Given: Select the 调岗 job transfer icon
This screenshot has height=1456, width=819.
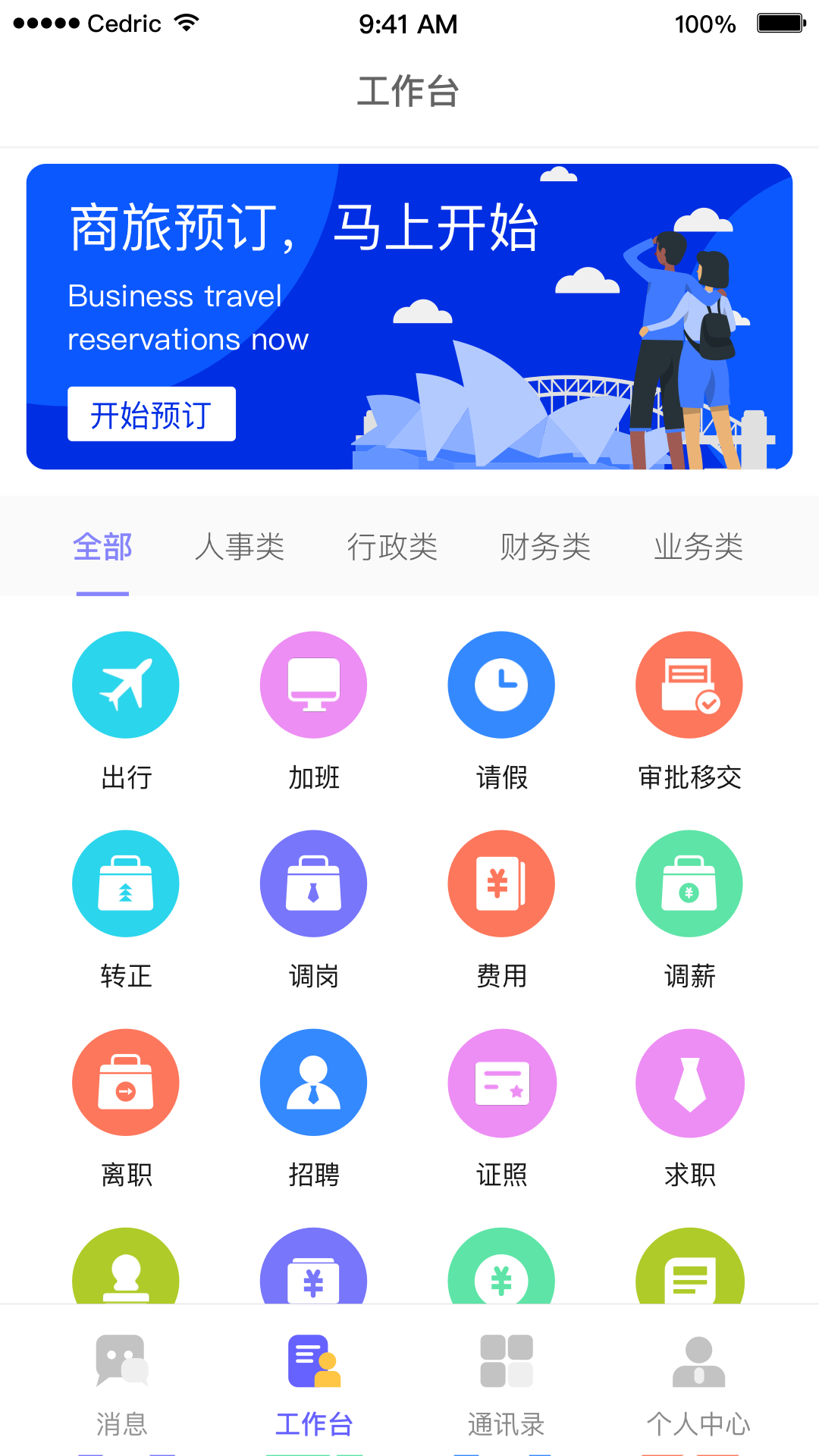Looking at the screenshot, I should [x=313, y=883].
